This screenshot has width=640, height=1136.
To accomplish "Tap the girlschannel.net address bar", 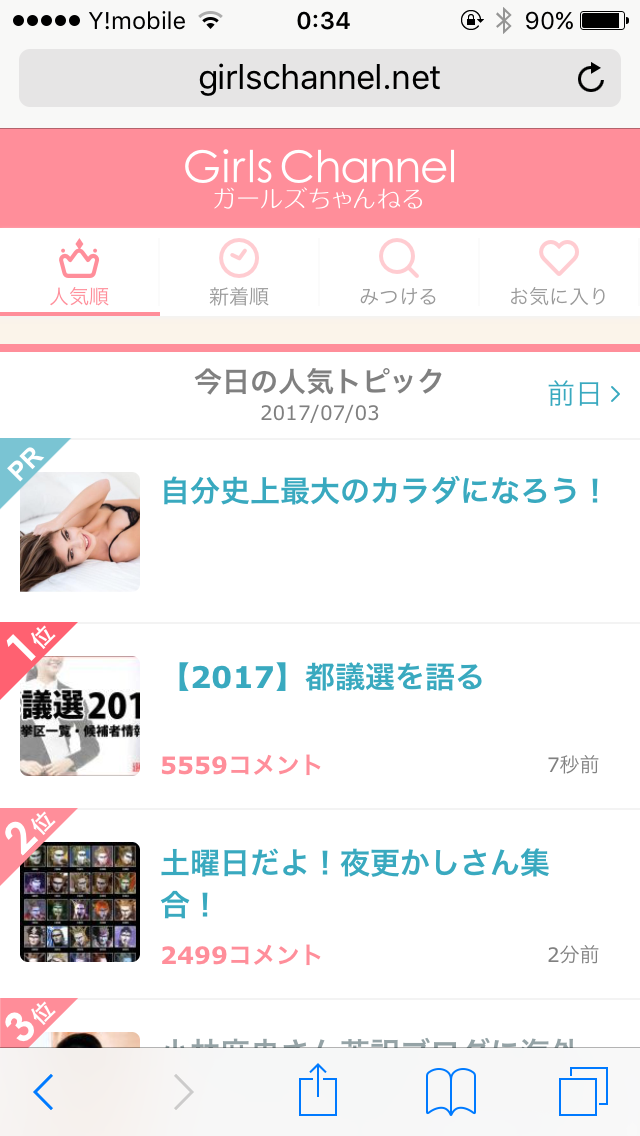I will click(x=320, y=78).
